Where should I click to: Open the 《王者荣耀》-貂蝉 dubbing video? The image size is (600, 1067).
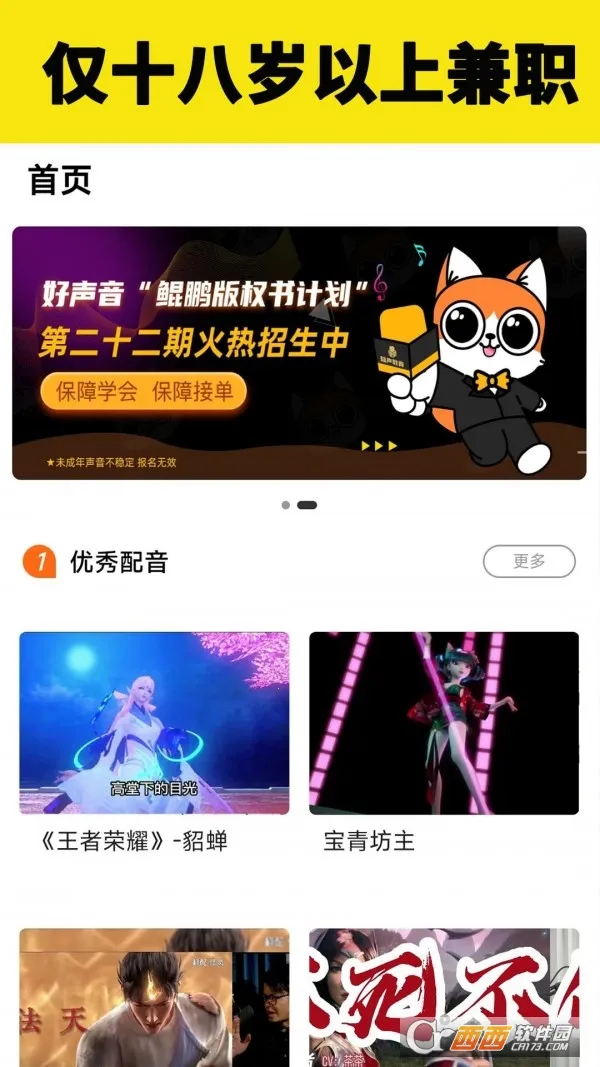(x=154, y=723)
